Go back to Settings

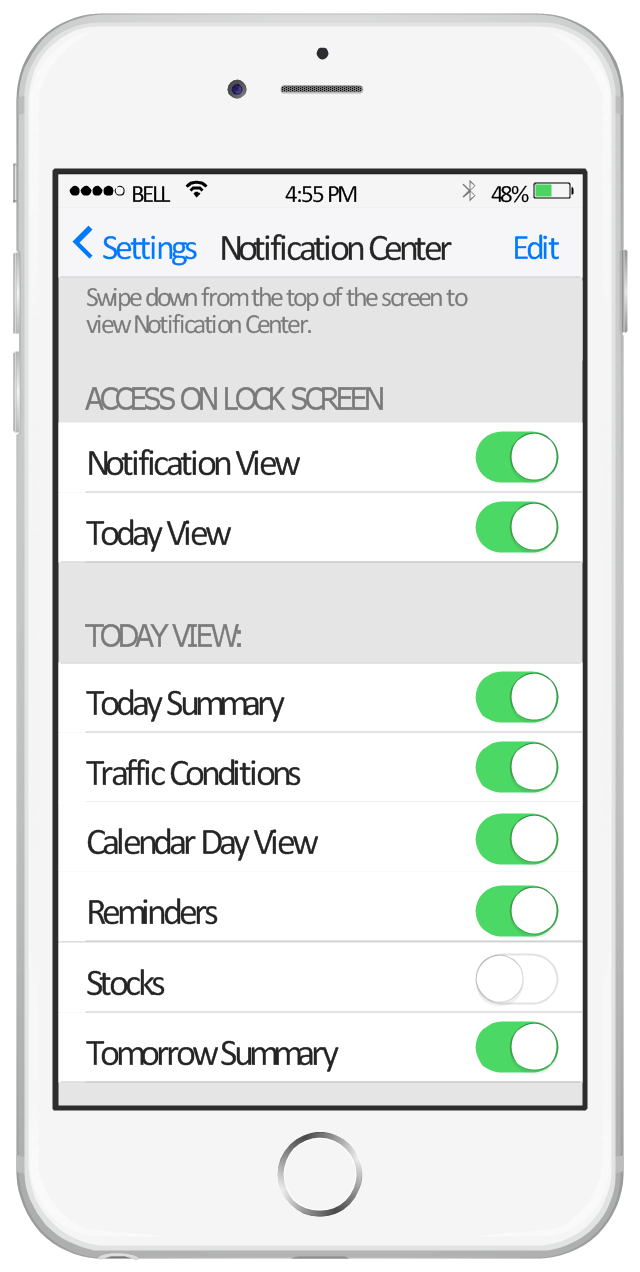(135, 247)
